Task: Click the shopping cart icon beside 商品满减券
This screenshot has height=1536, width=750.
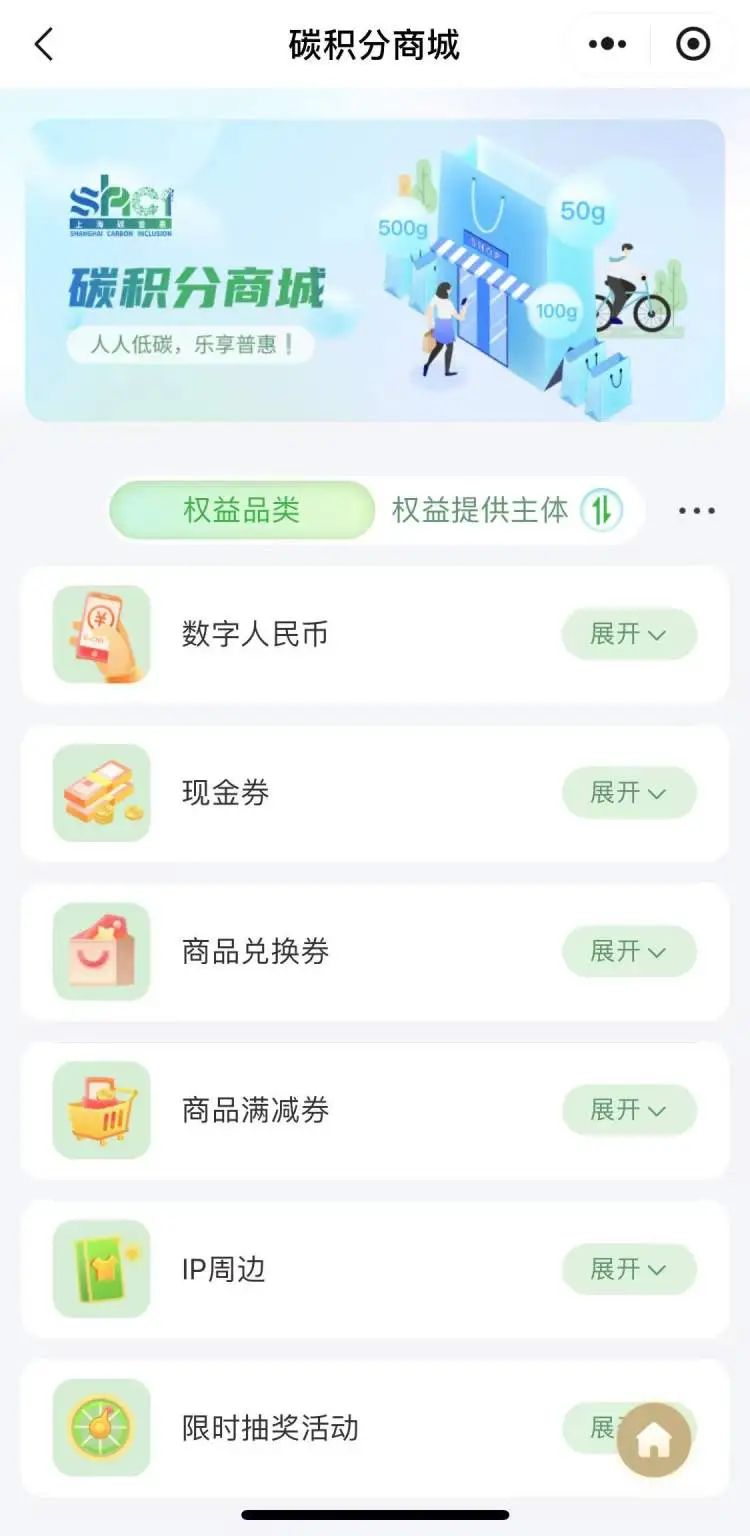Action: pos(99,1110)
